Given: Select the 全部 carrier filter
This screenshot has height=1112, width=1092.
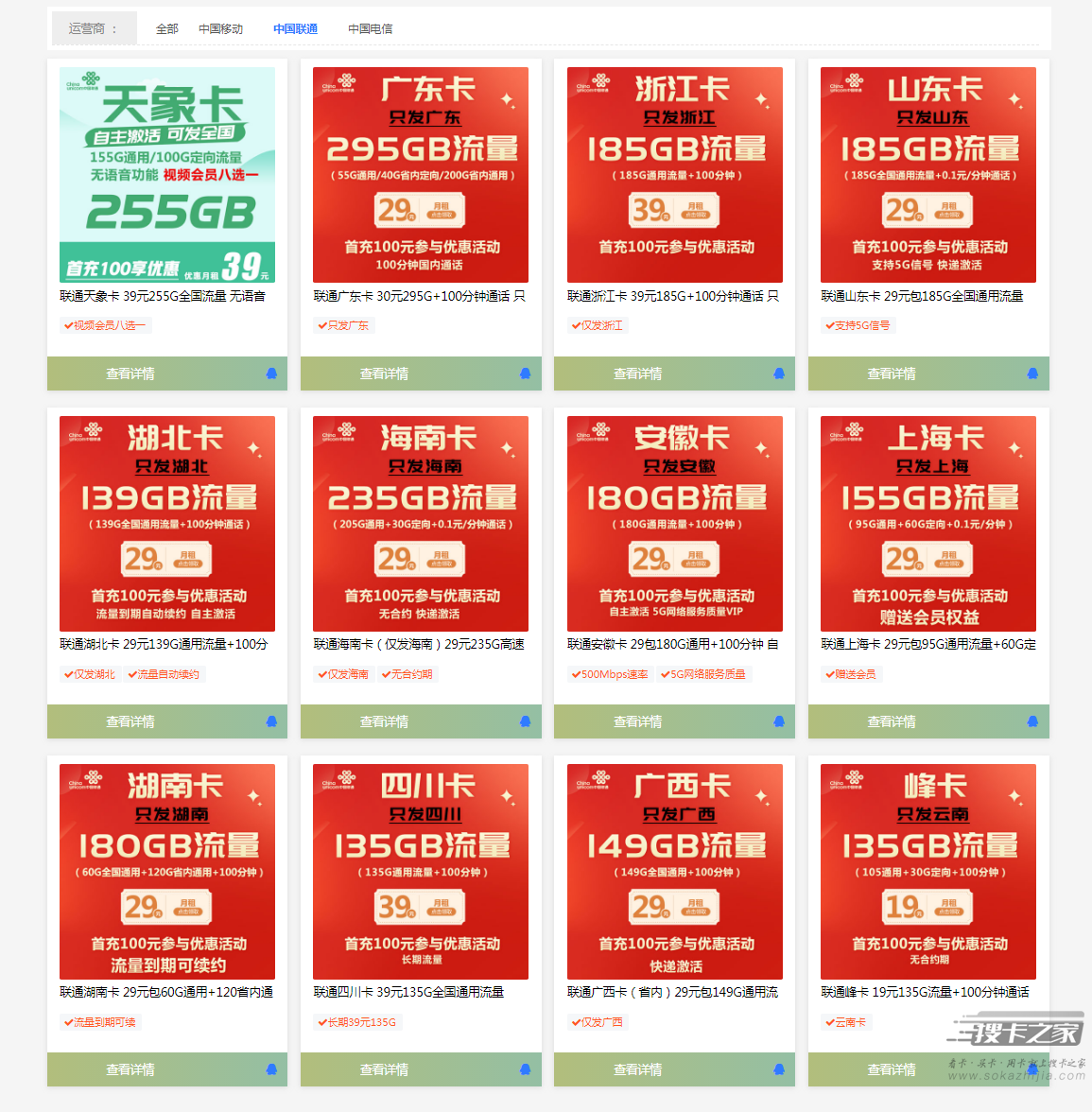Looking at the screenshot, I should tap(166, 29).
